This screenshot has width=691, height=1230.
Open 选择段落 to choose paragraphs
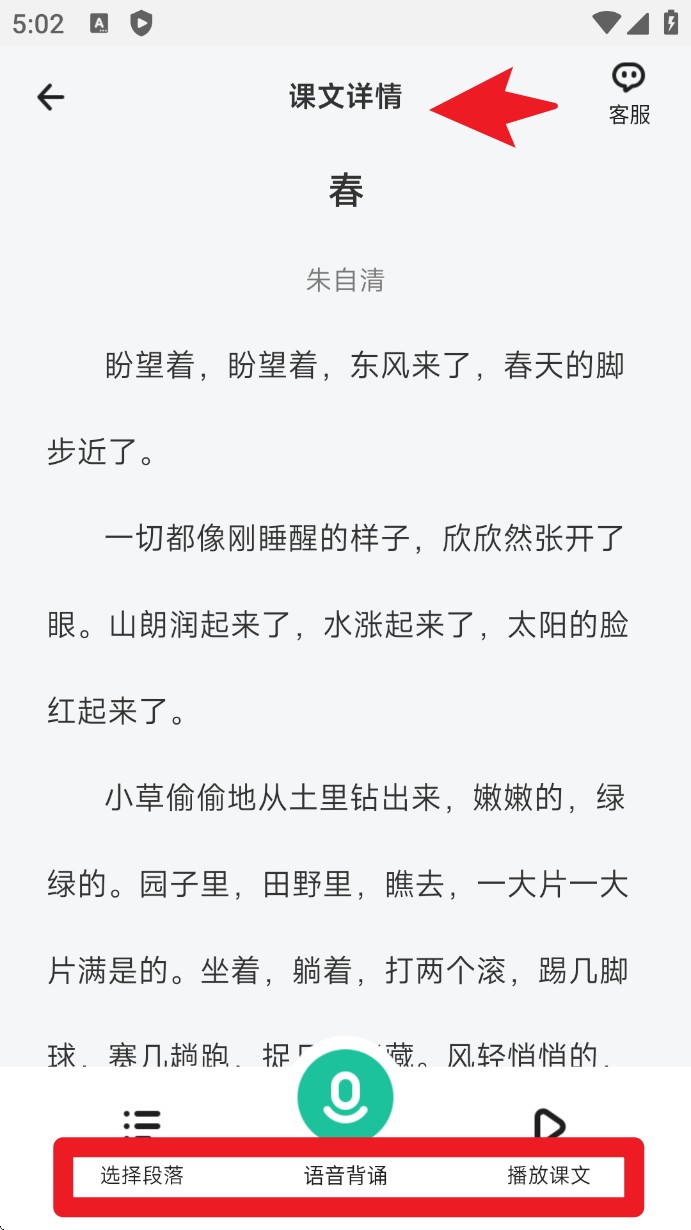(142, 1148)
